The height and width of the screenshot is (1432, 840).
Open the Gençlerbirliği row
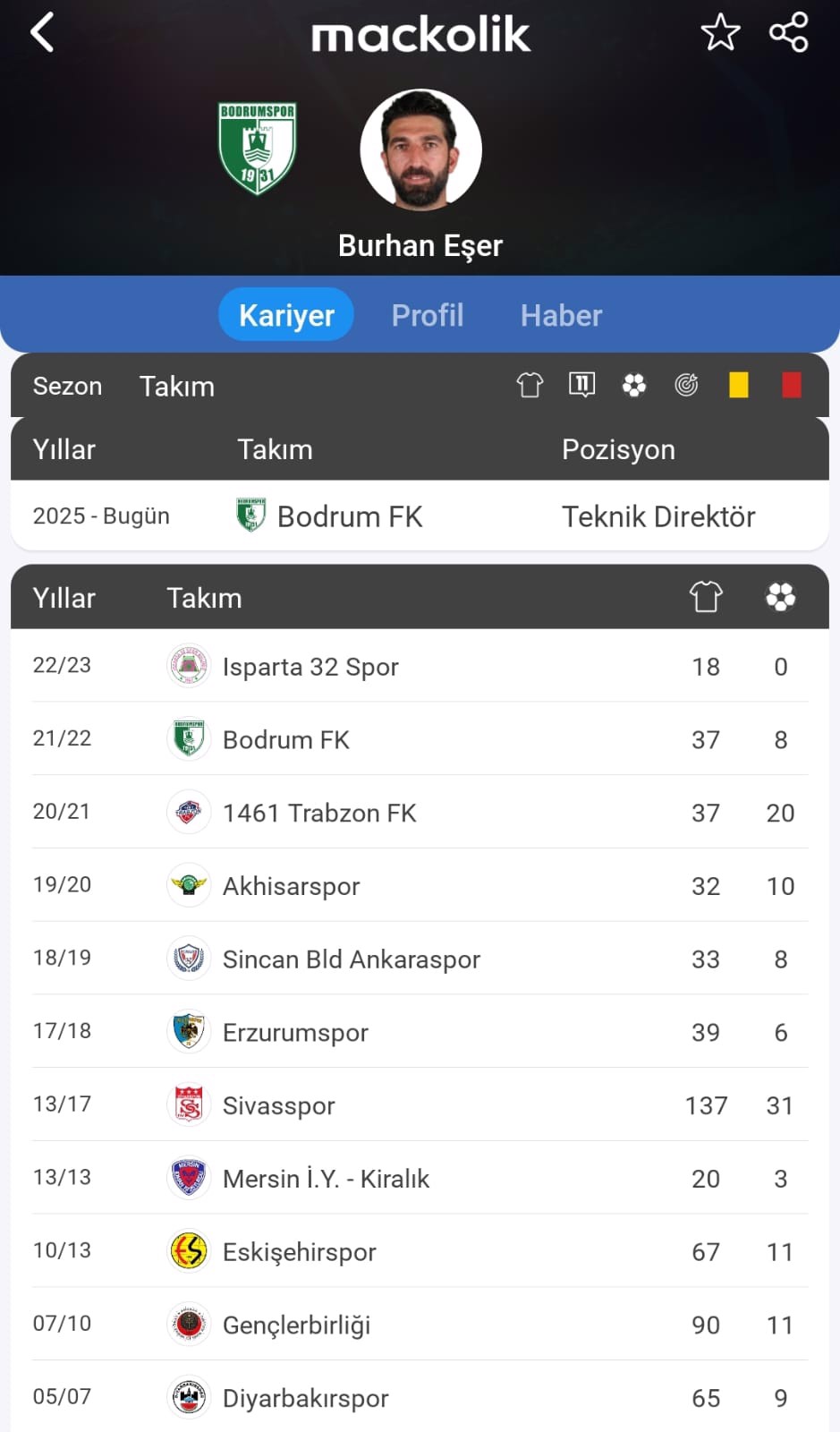pyautogui.click(x=420, y=1325)
